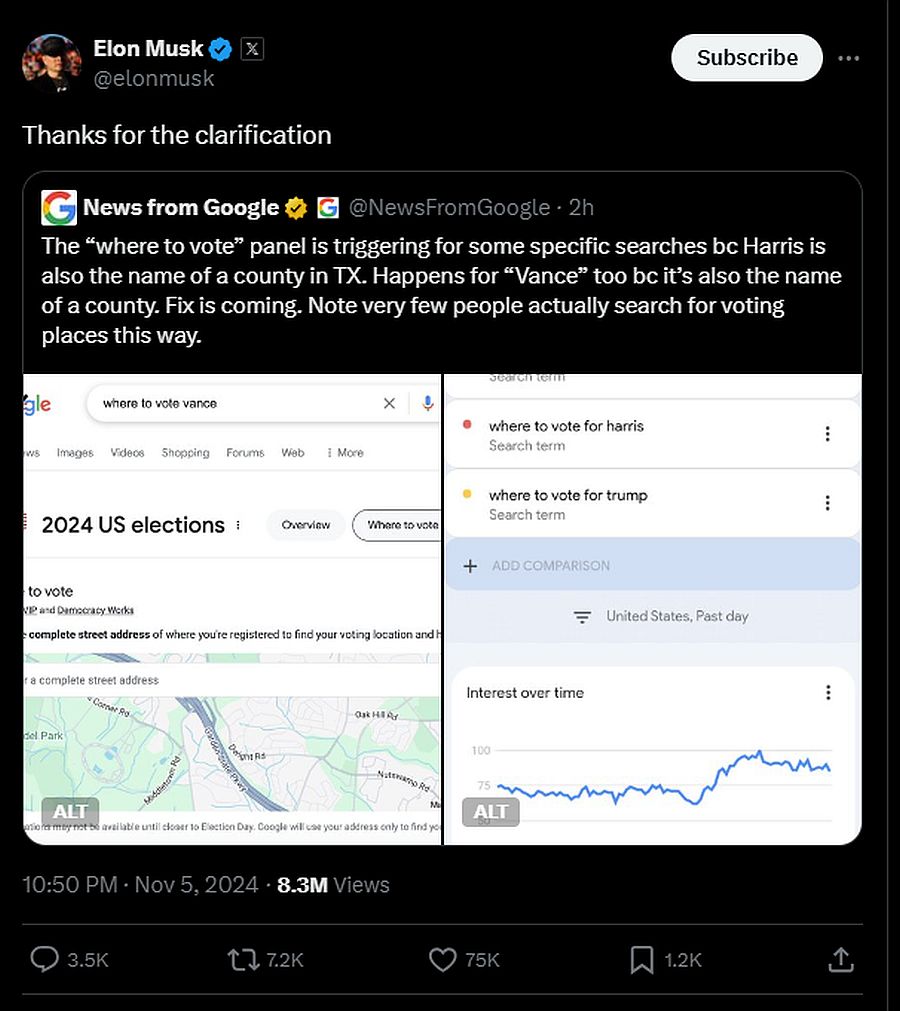
Task: Show ALT text on search screenshot
Action: point(70,811)
